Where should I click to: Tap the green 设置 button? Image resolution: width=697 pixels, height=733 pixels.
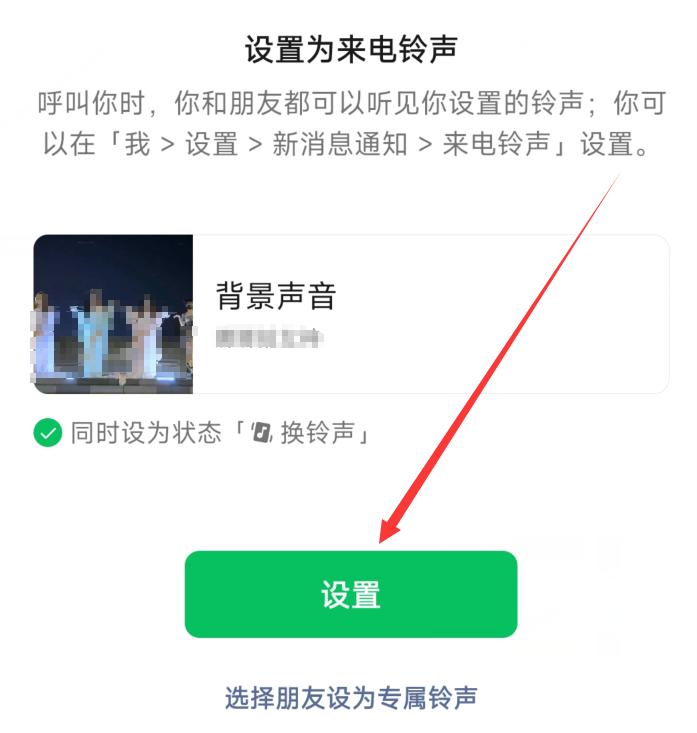[x=350, y=594]
